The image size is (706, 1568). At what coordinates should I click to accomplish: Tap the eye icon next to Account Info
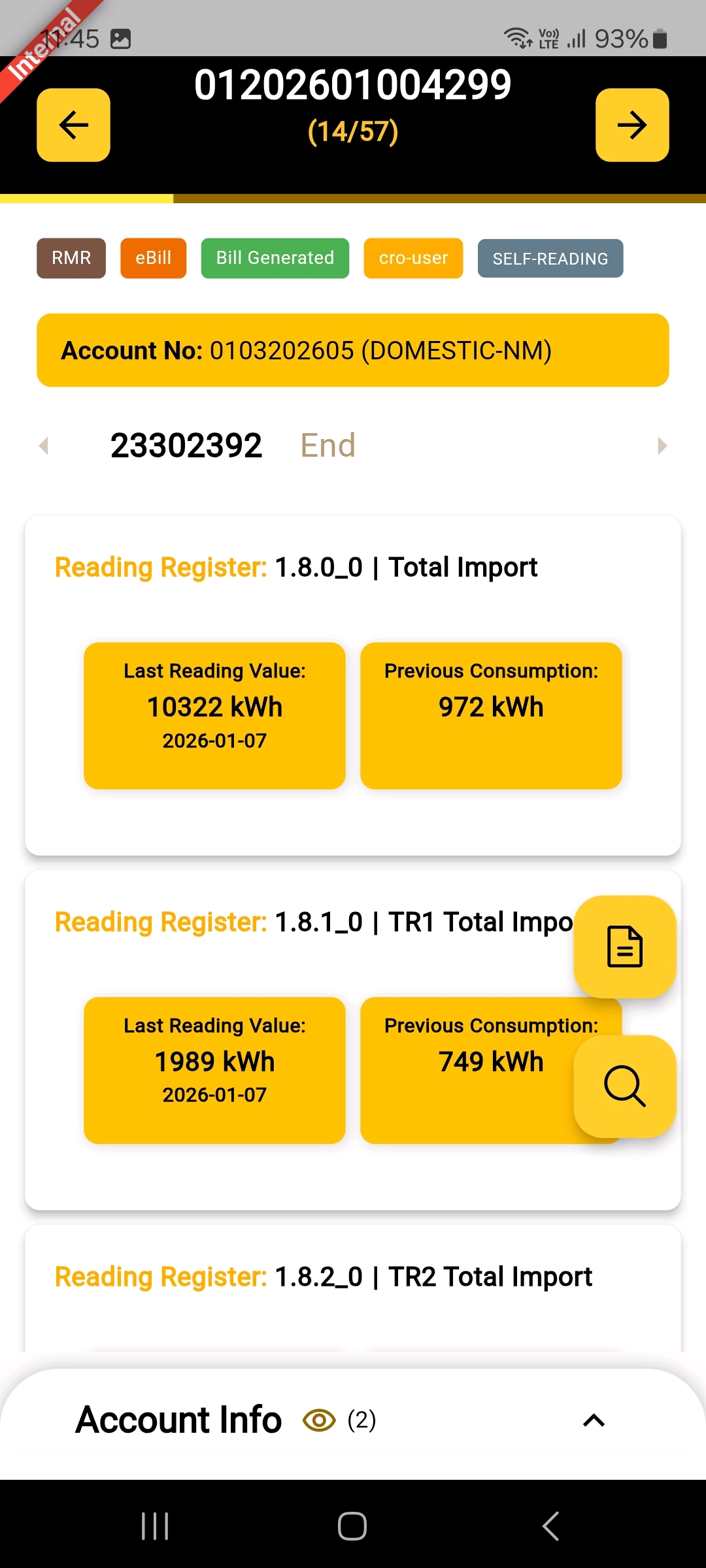coord(319,1420)
